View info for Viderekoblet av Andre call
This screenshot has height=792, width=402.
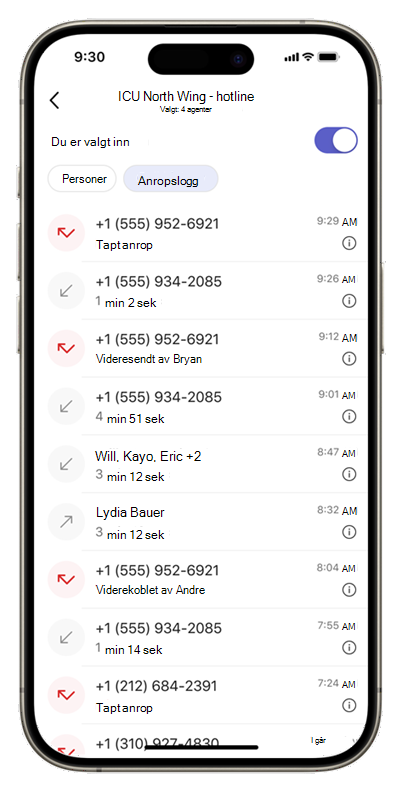tap(348, 589)
